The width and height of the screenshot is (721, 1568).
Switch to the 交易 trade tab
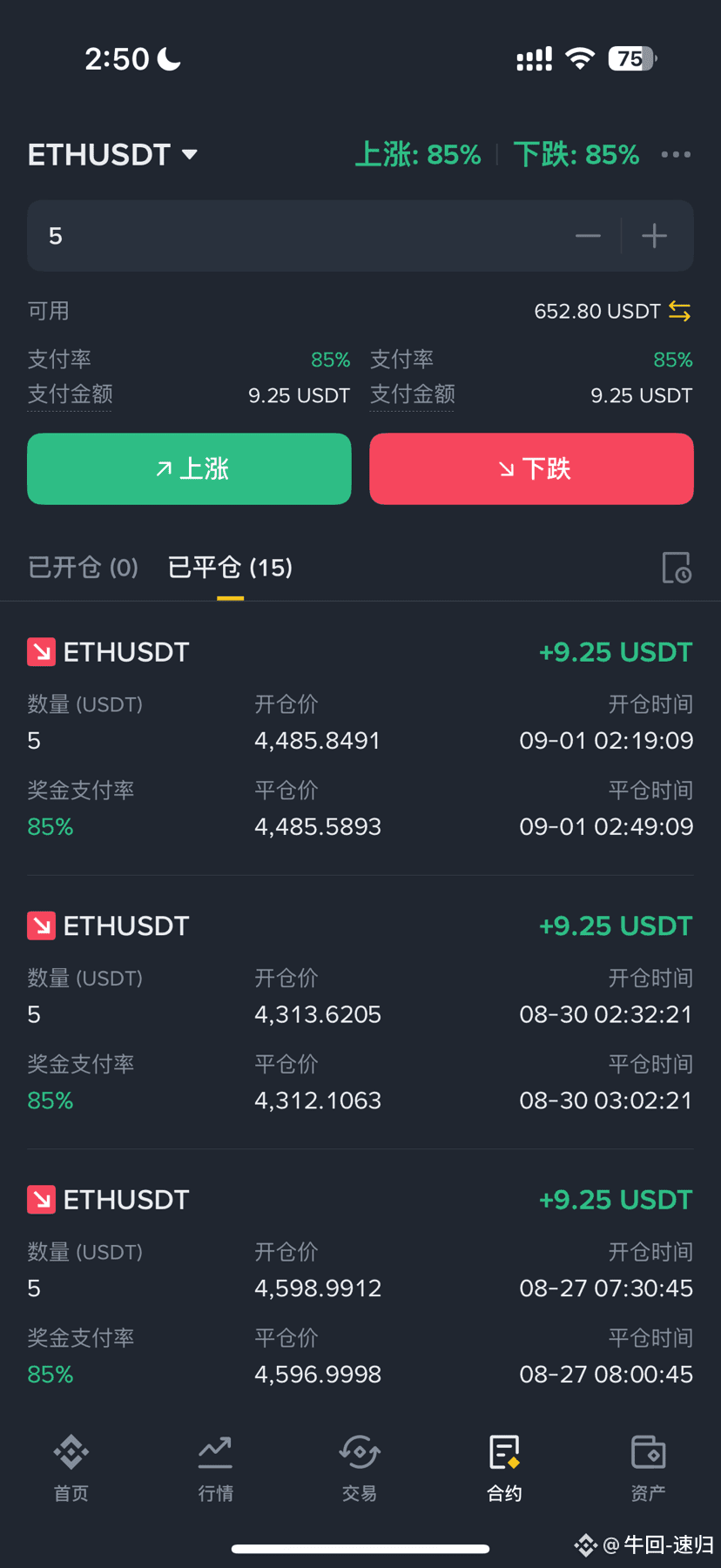point(360,1468)
